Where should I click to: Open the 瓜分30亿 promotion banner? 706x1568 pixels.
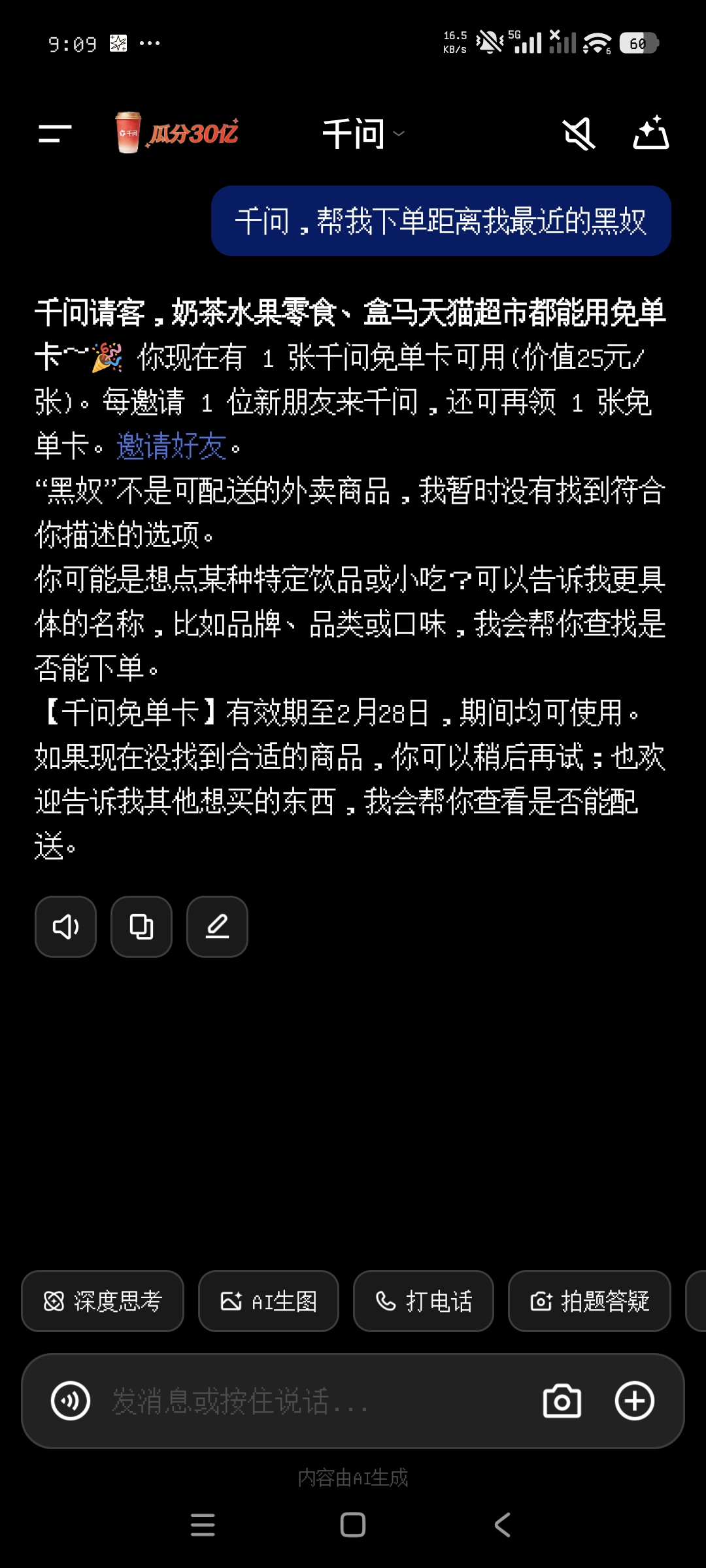176,133
